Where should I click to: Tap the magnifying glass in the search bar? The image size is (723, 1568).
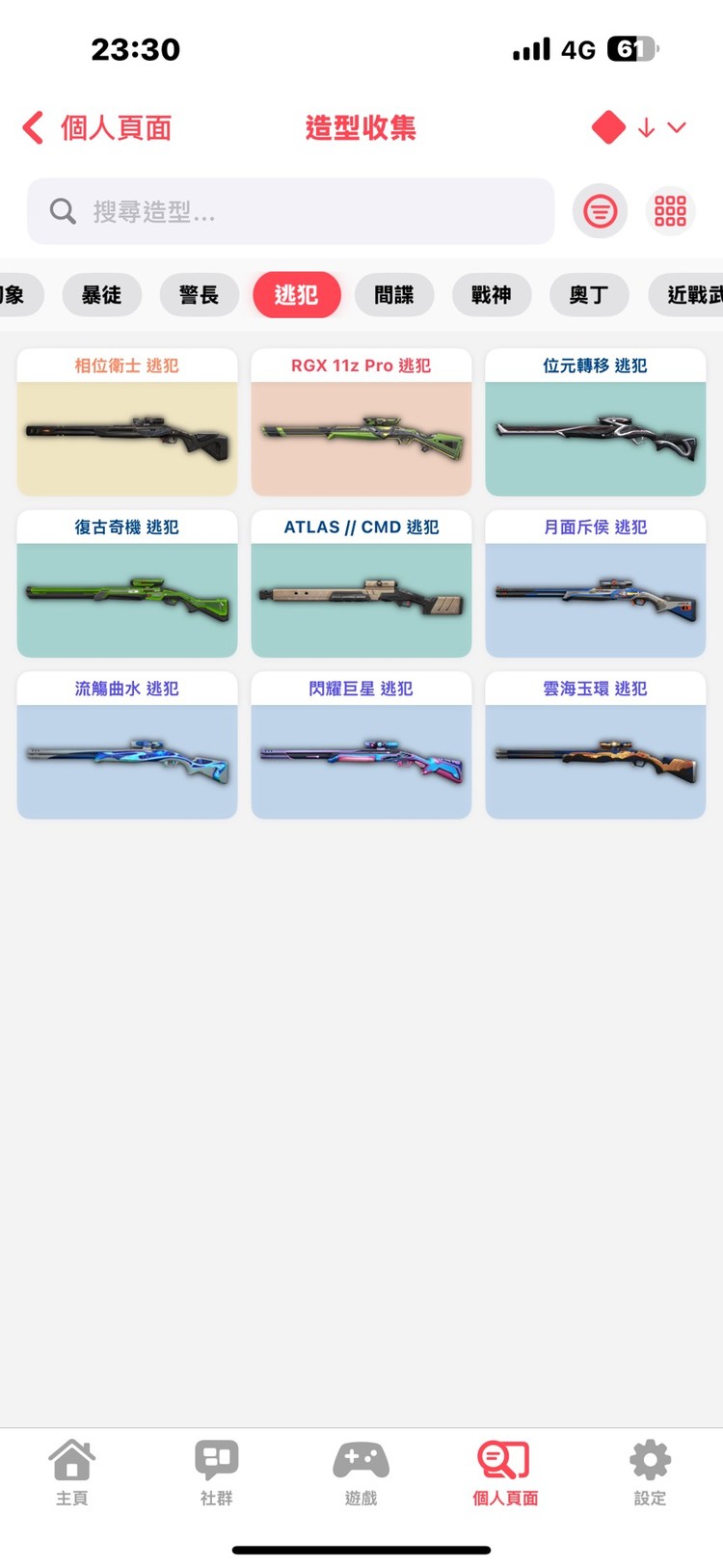tap(62, 210)
